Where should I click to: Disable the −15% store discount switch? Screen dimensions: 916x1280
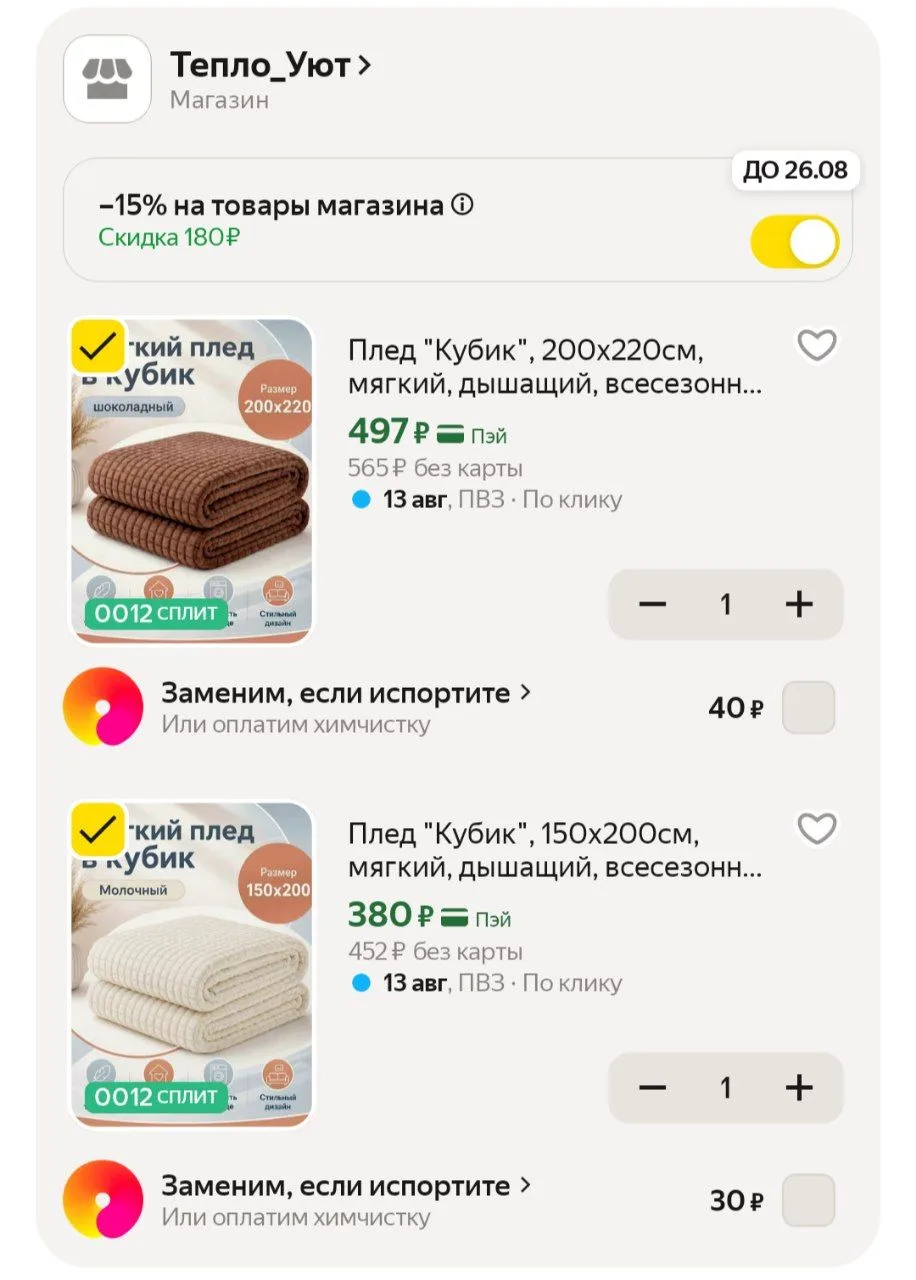[x=795, y=242]
